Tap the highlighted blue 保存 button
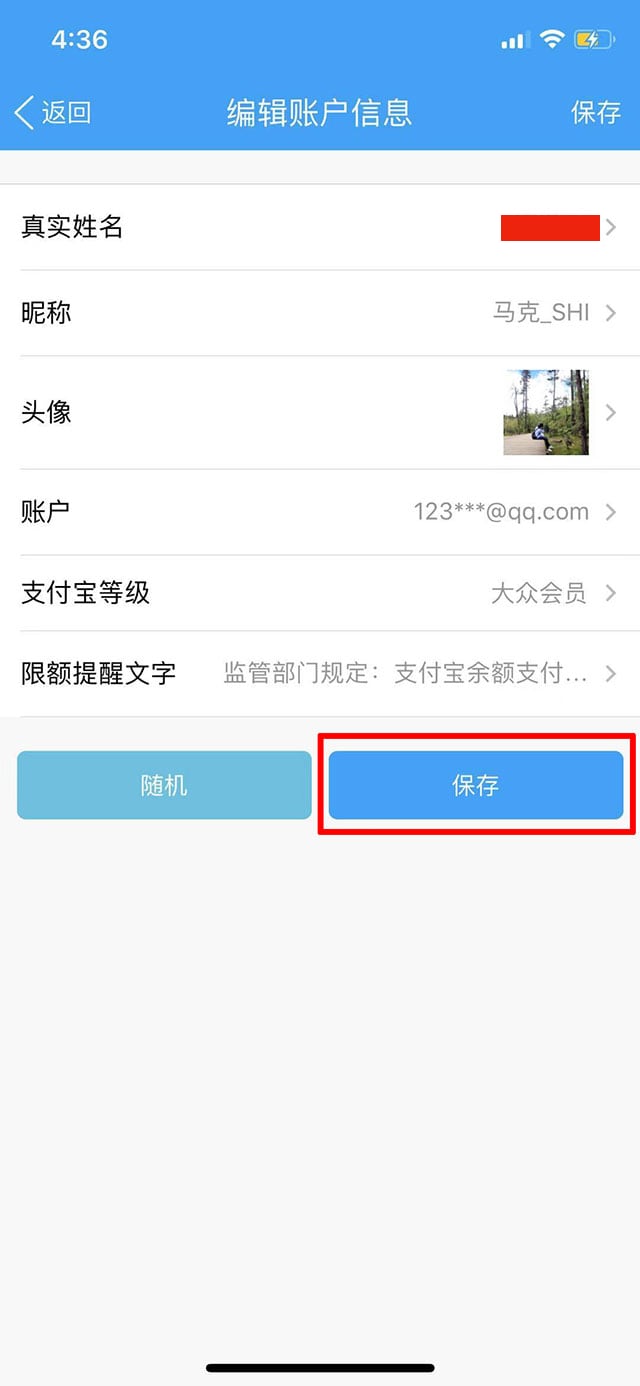The width and height of the screenshot is (640, 1386). coord(476,785)
